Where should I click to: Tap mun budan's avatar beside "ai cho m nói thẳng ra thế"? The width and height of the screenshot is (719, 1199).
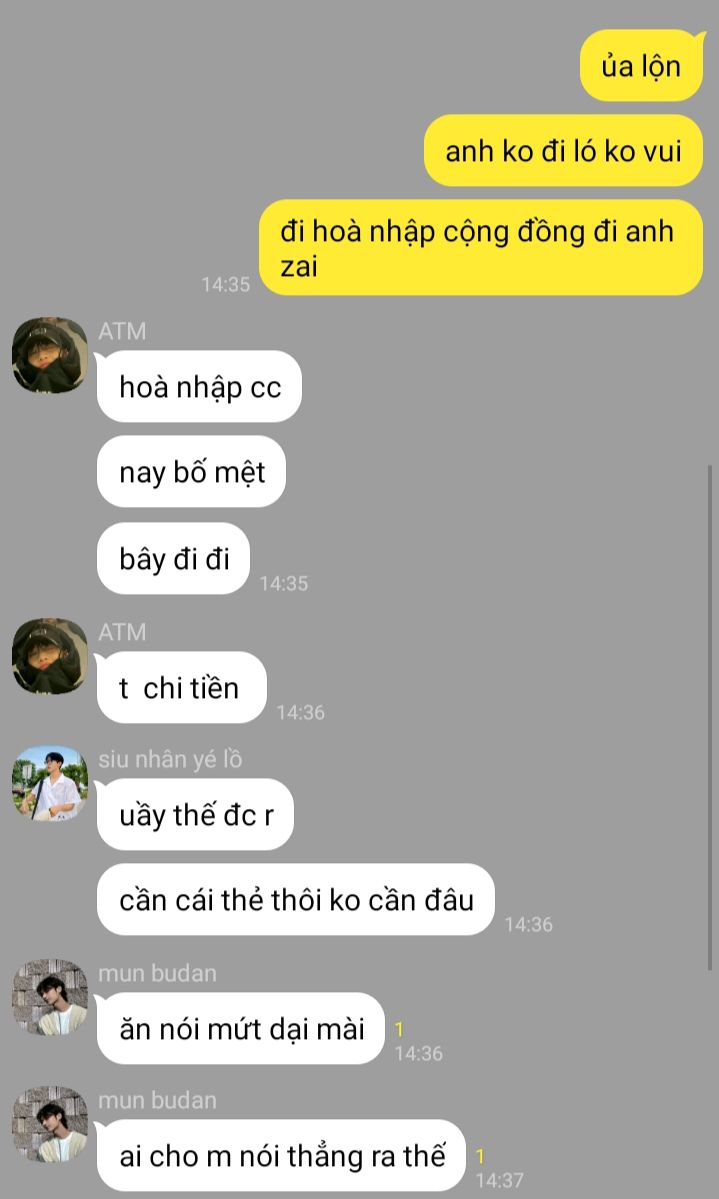pos(49,1124)
